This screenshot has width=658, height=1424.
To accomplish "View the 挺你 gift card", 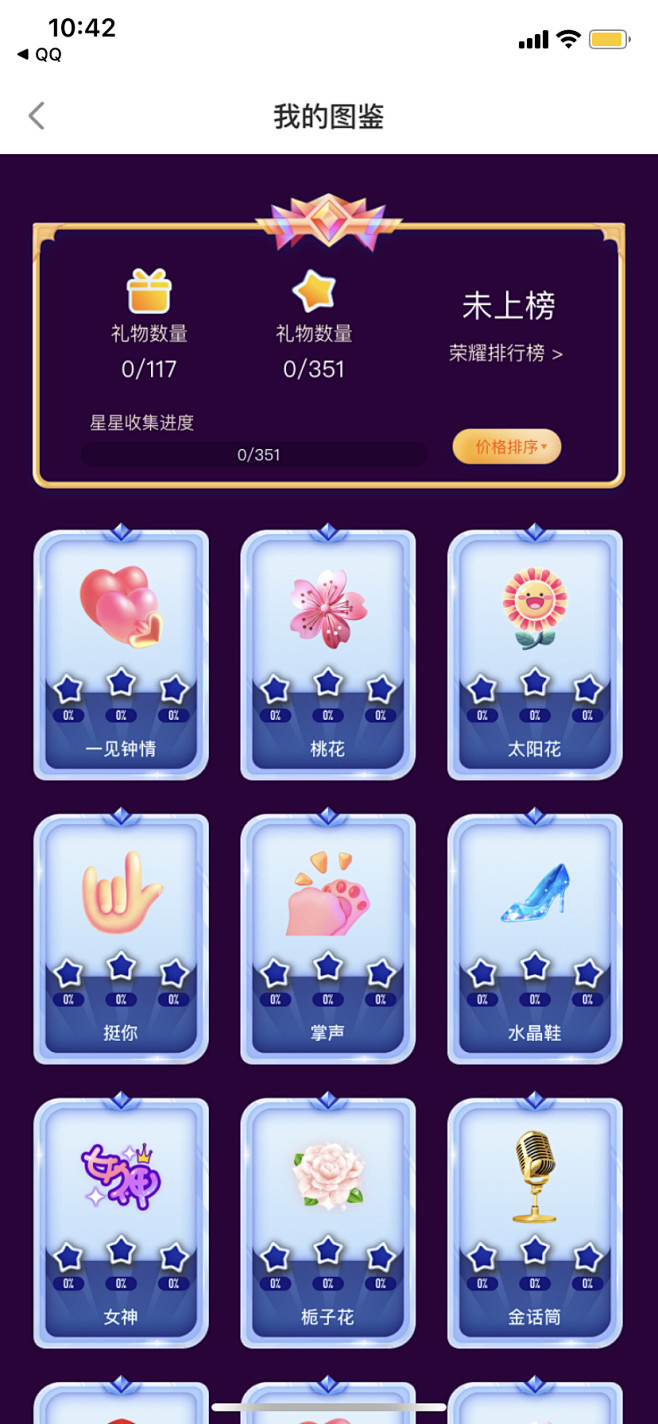I will pyautogui.click(x=121, y=938).
